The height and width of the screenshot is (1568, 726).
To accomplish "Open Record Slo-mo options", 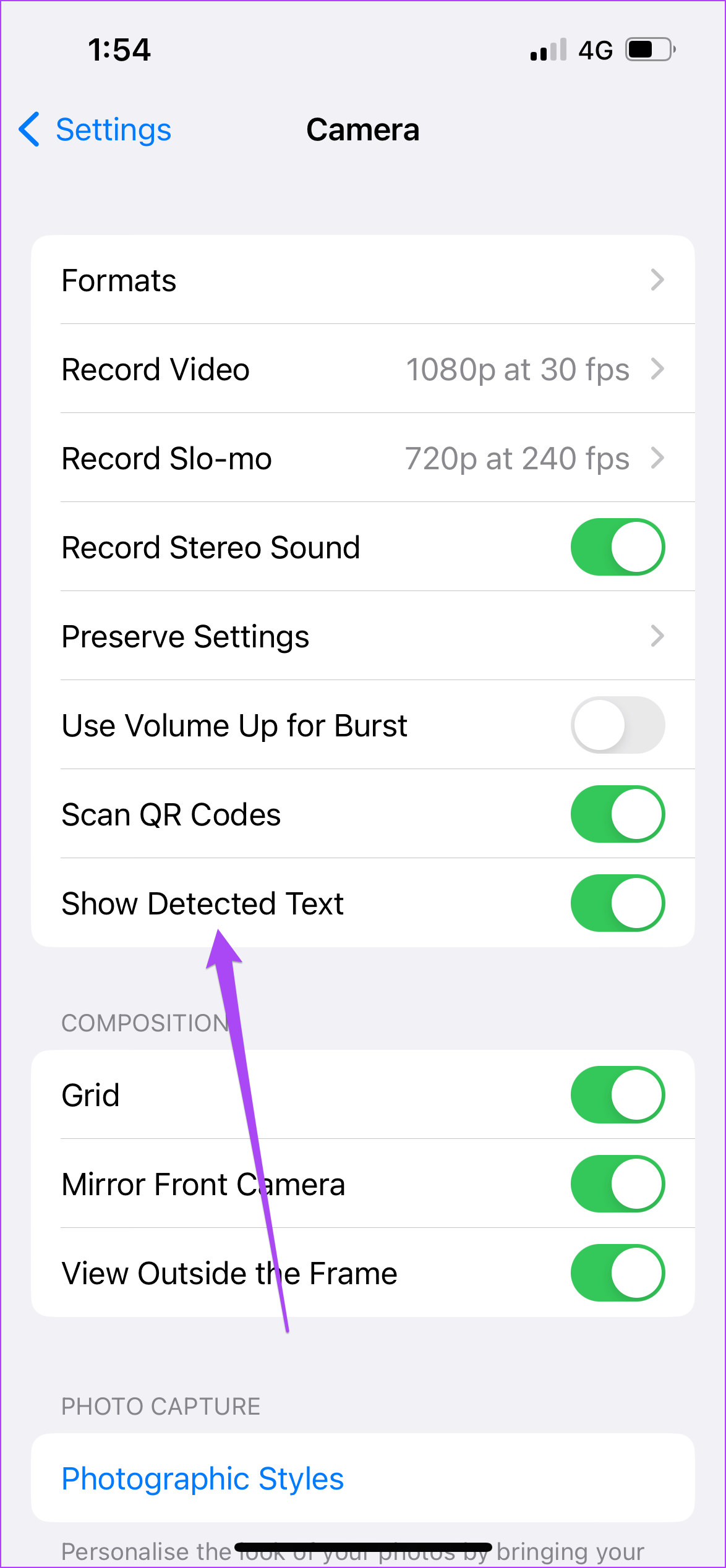I will click(363, 458).
